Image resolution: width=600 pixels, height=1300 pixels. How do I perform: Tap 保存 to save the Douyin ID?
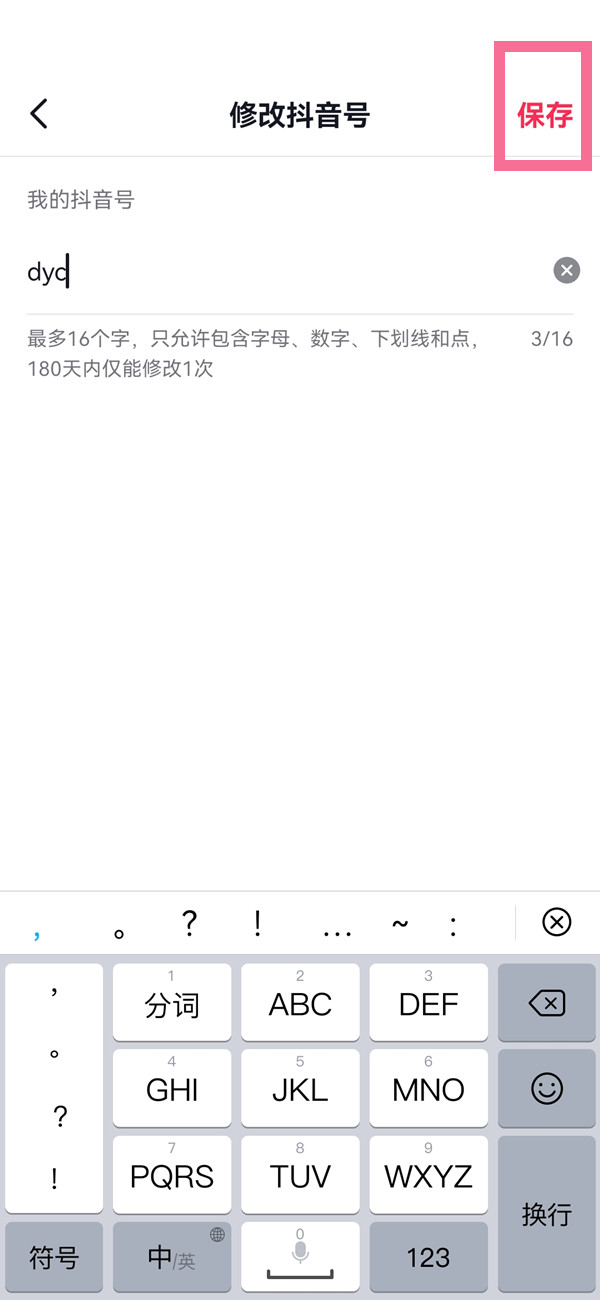click(x=544, y=115)
